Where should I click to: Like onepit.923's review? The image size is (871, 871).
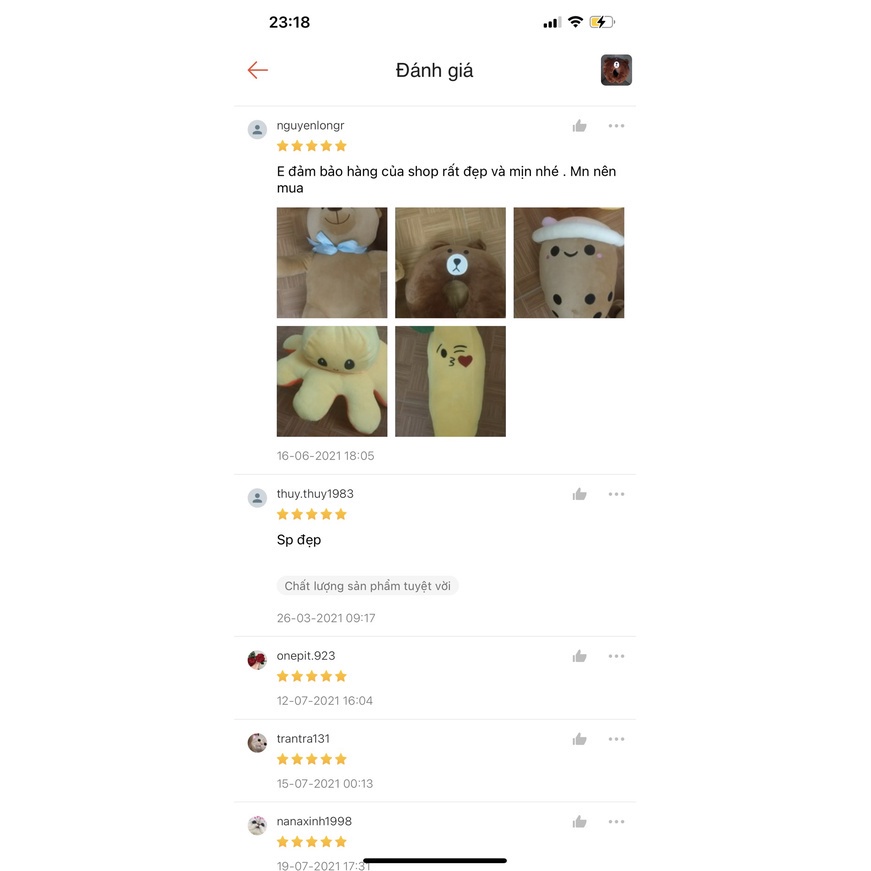[579, 656]
